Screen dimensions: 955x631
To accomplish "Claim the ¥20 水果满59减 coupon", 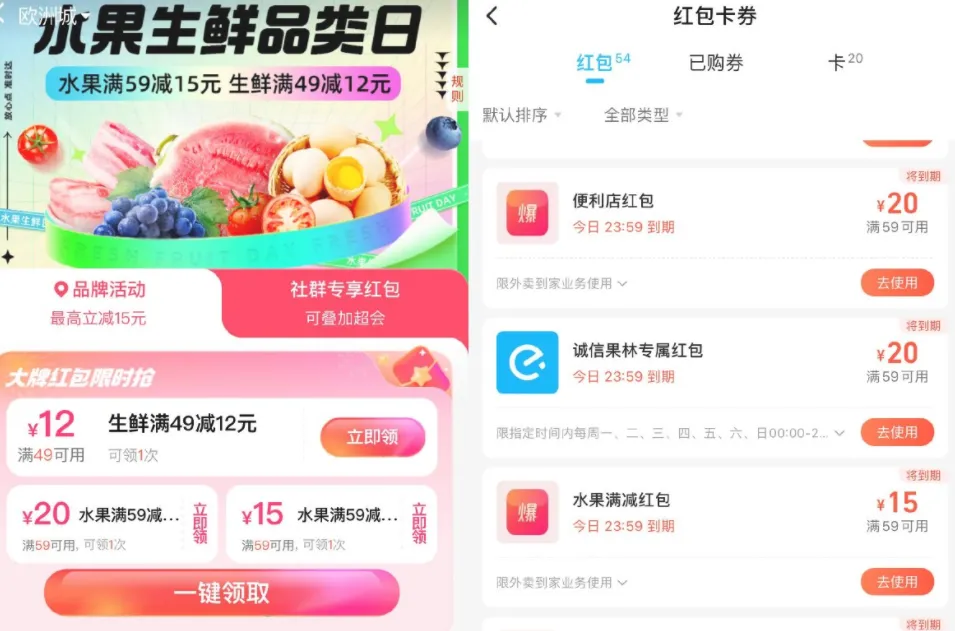I will (200, 523).
